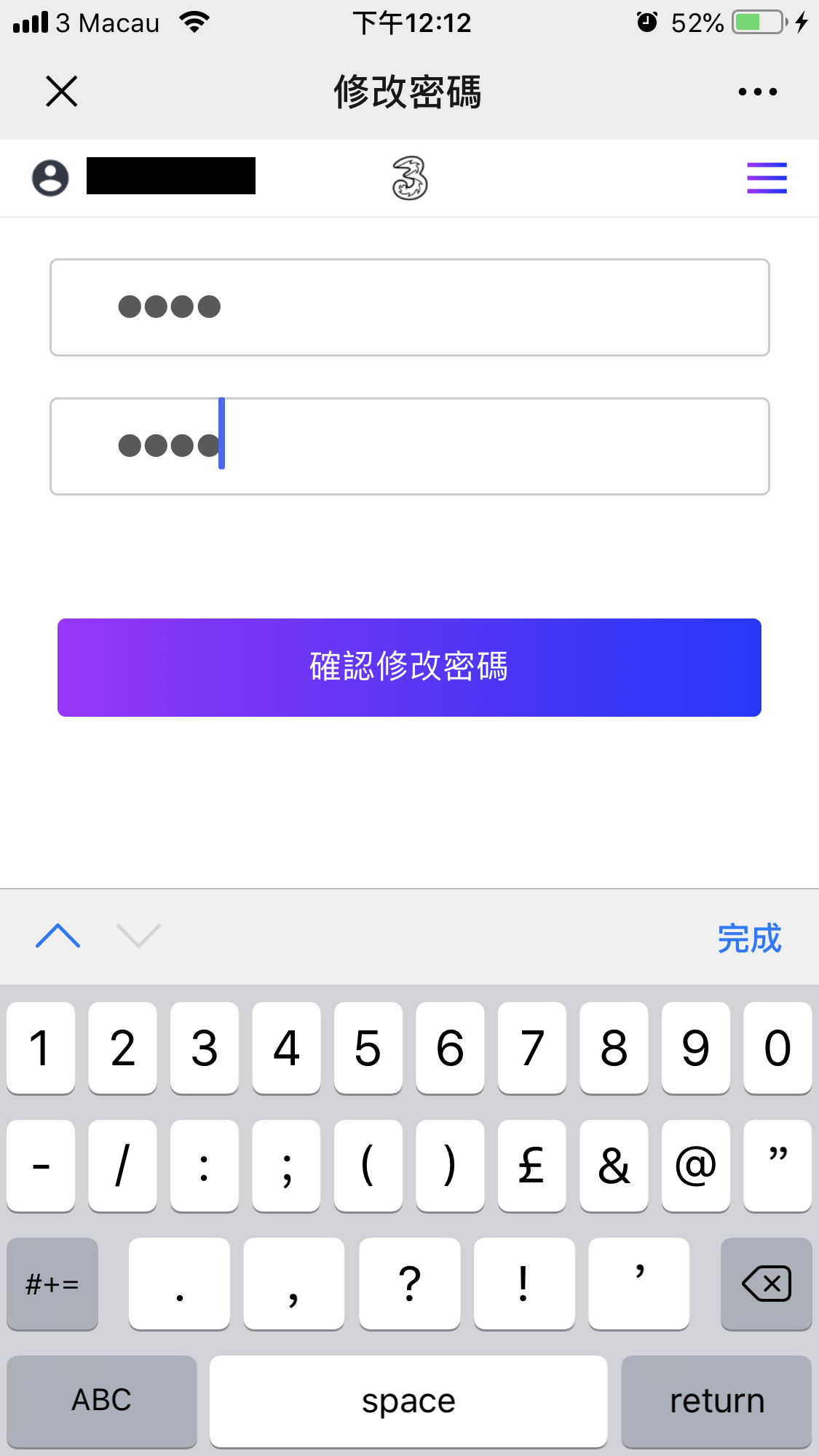Tap the user account avatar icon
This screenshot has height=1456, width=819.
(50, 178)
